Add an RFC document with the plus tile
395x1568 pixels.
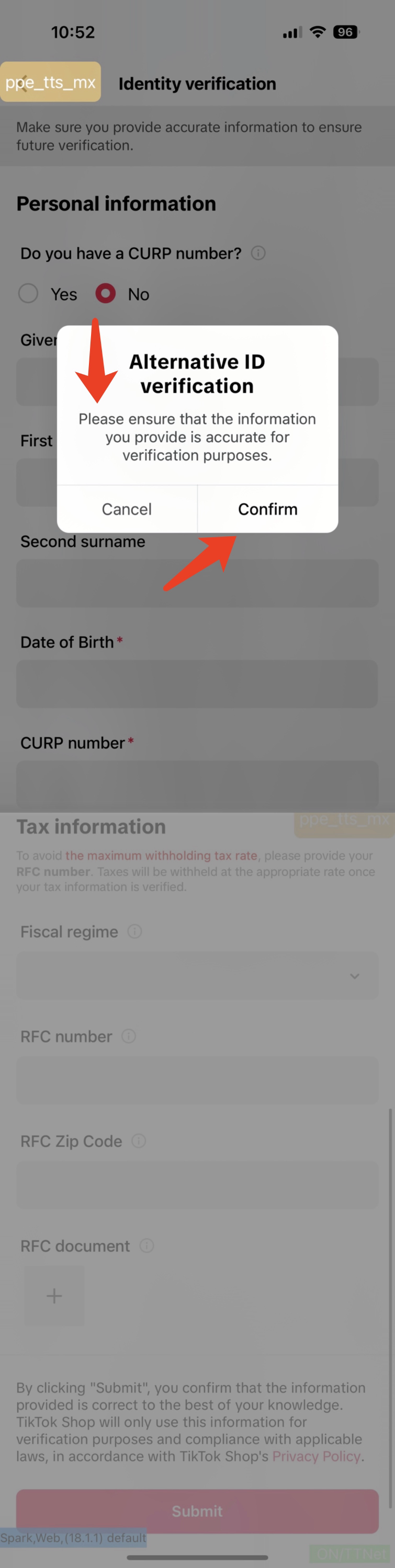(x=54, y=1295)
